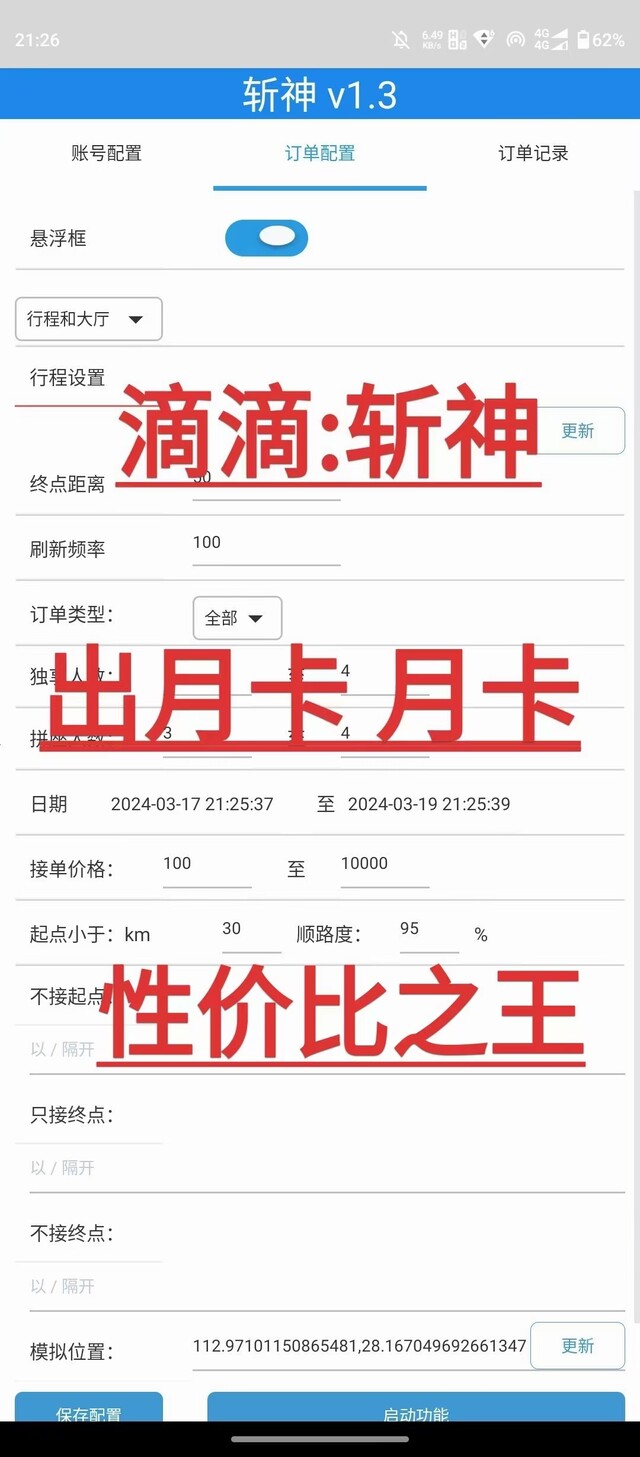Screen dimensions: 640x1457
Task: Start with the 启动功能 button
Action: [x=416, y=1408]
